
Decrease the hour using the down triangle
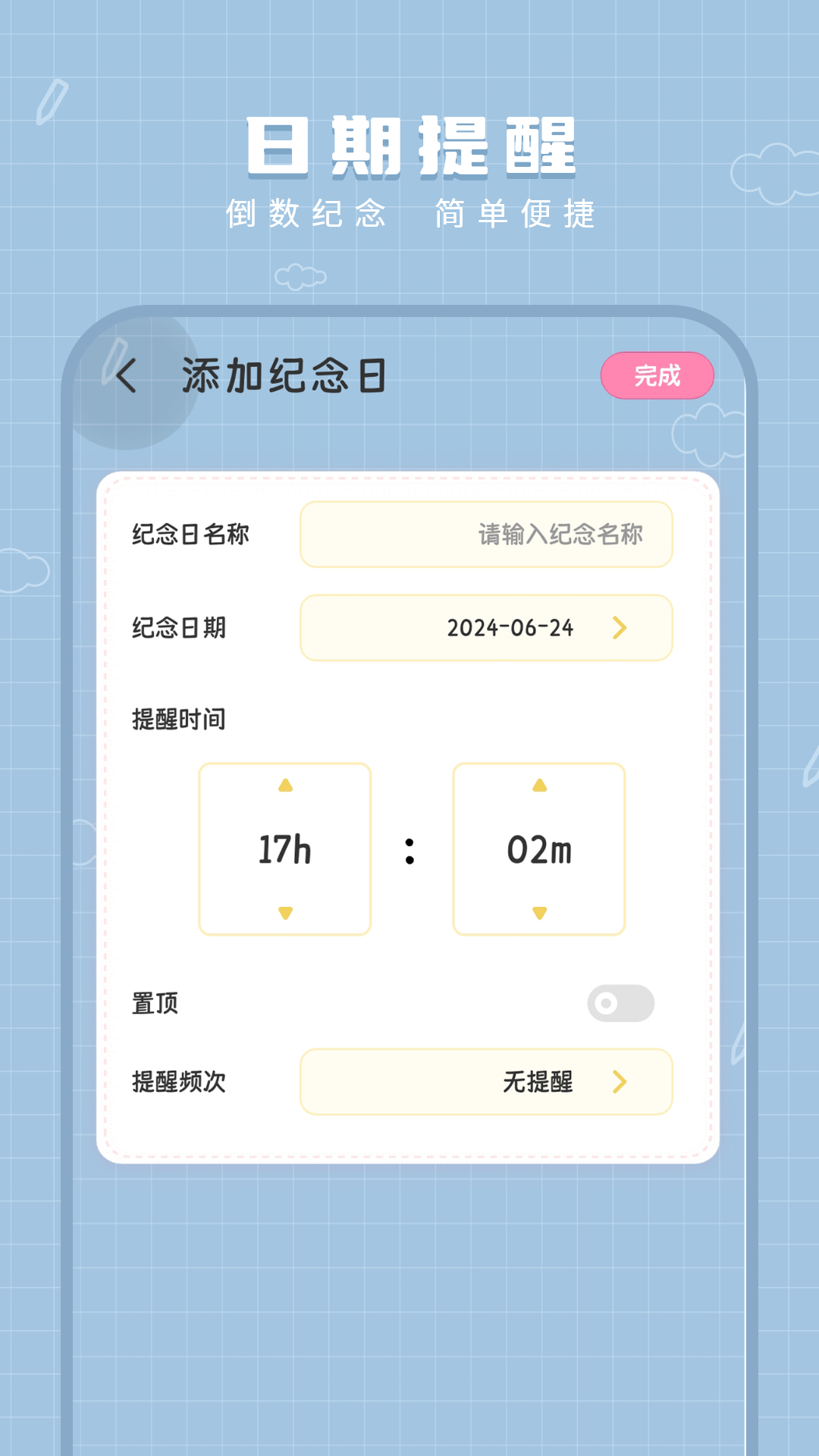coord(284,910)
